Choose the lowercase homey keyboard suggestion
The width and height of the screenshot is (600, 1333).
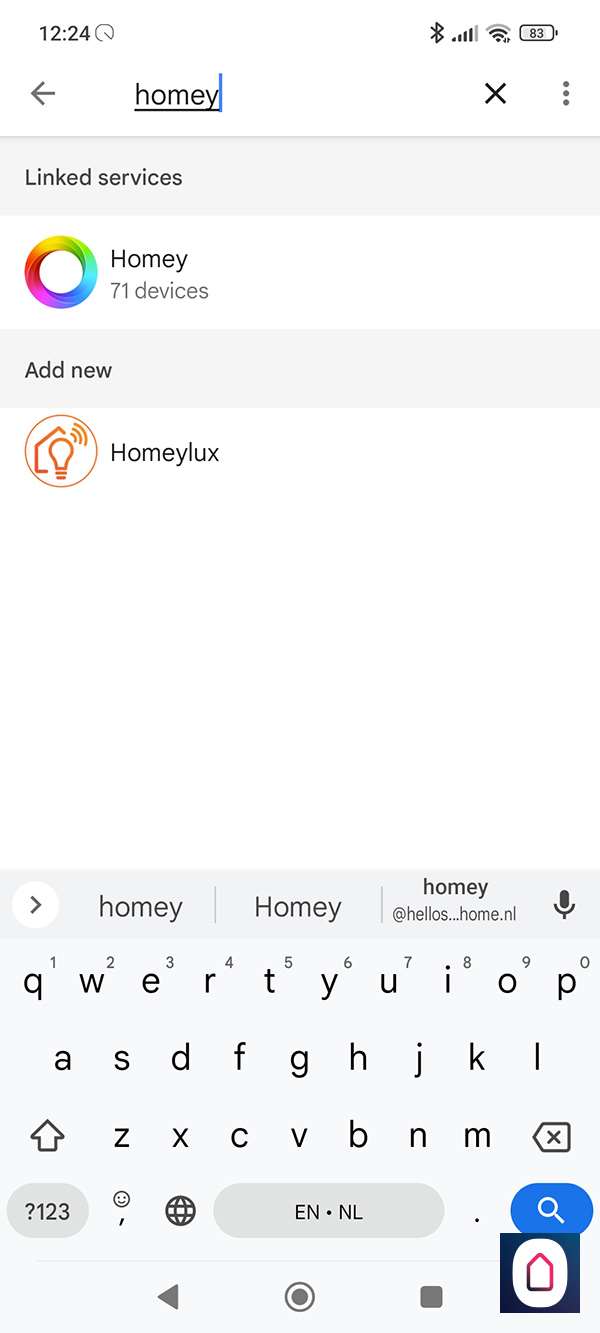pos(140,907)
